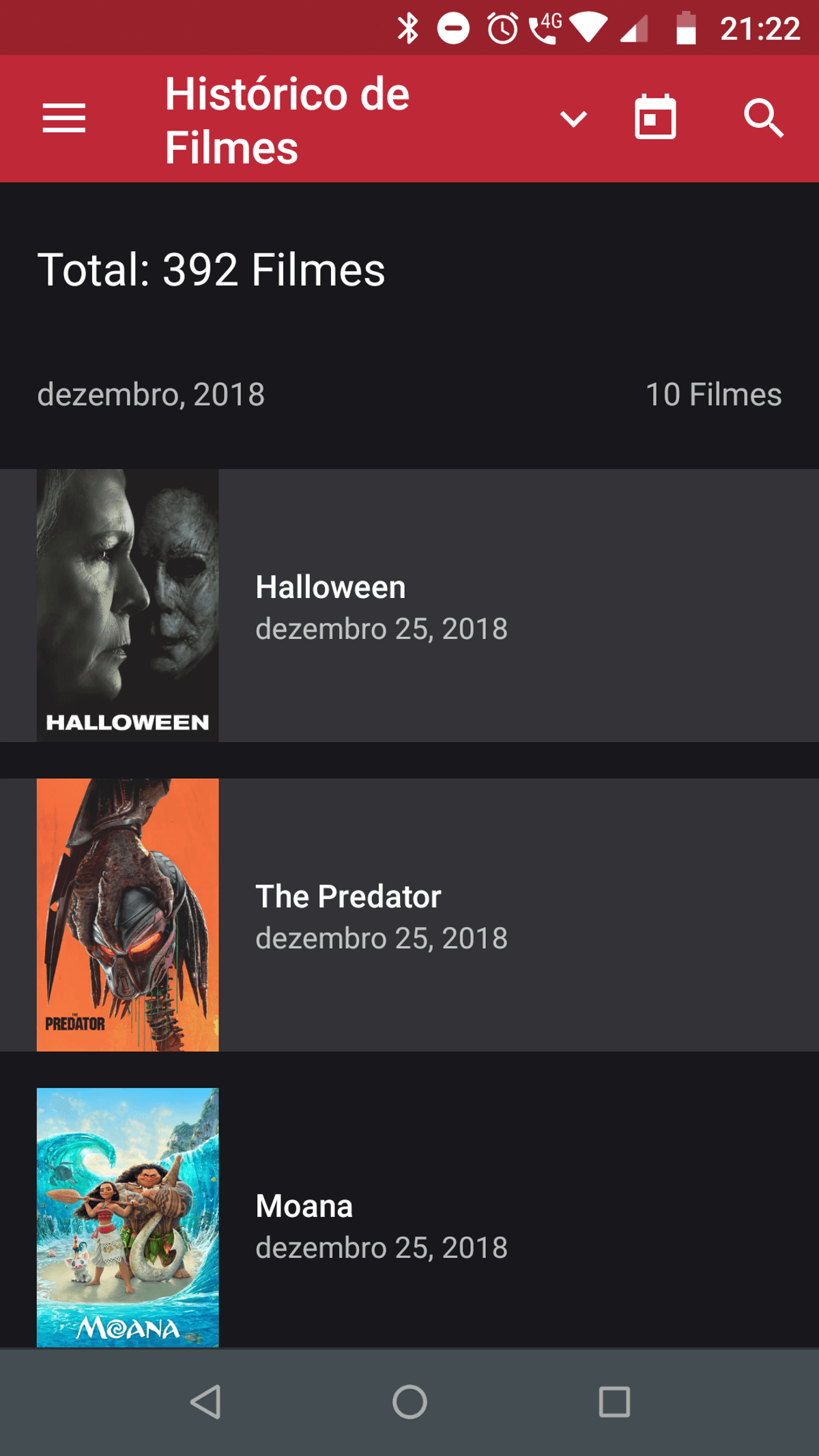This screenshot has width=819, height=1456.
Task: Open the hamburger drawer menu
Action: (x=64, y=119)
